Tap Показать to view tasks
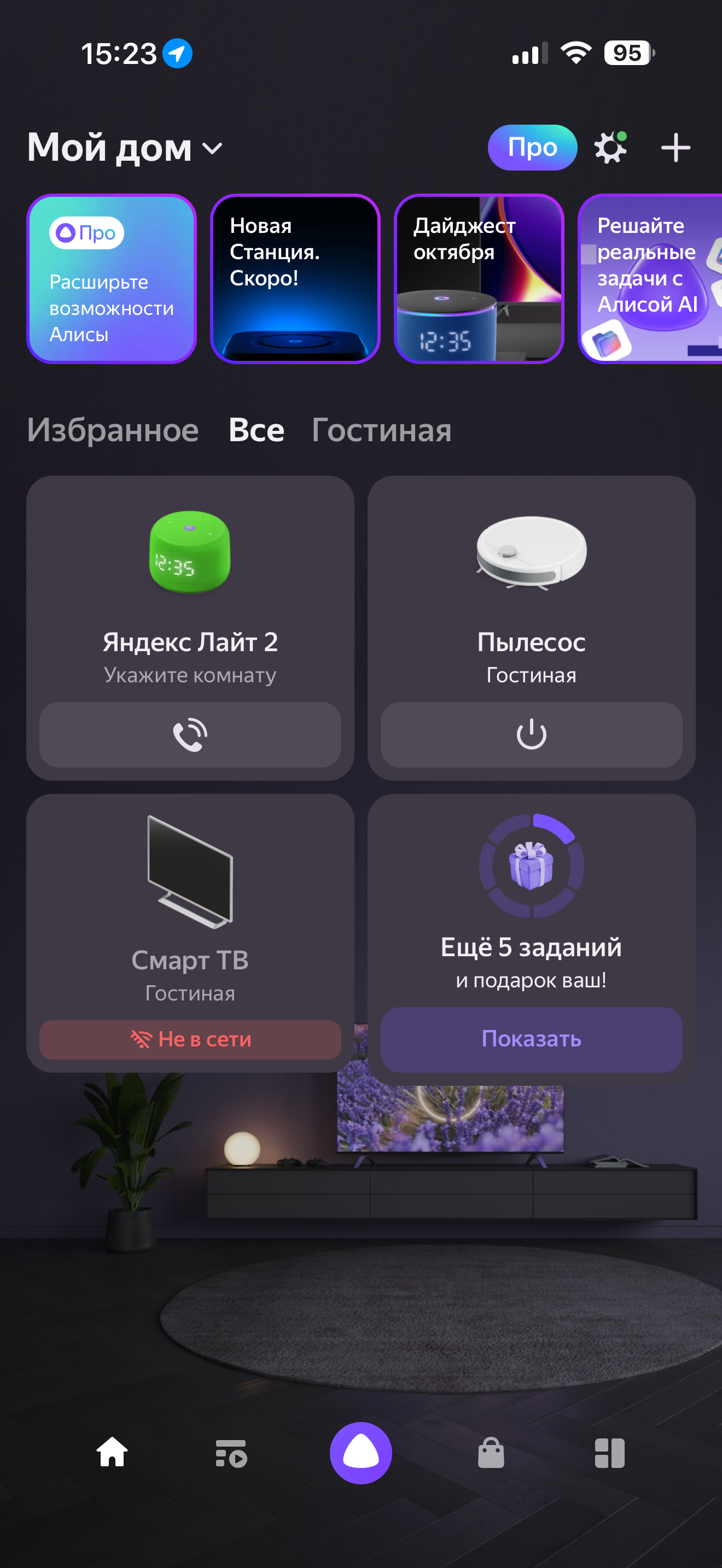722x1568 pixels. point(531,1039)
